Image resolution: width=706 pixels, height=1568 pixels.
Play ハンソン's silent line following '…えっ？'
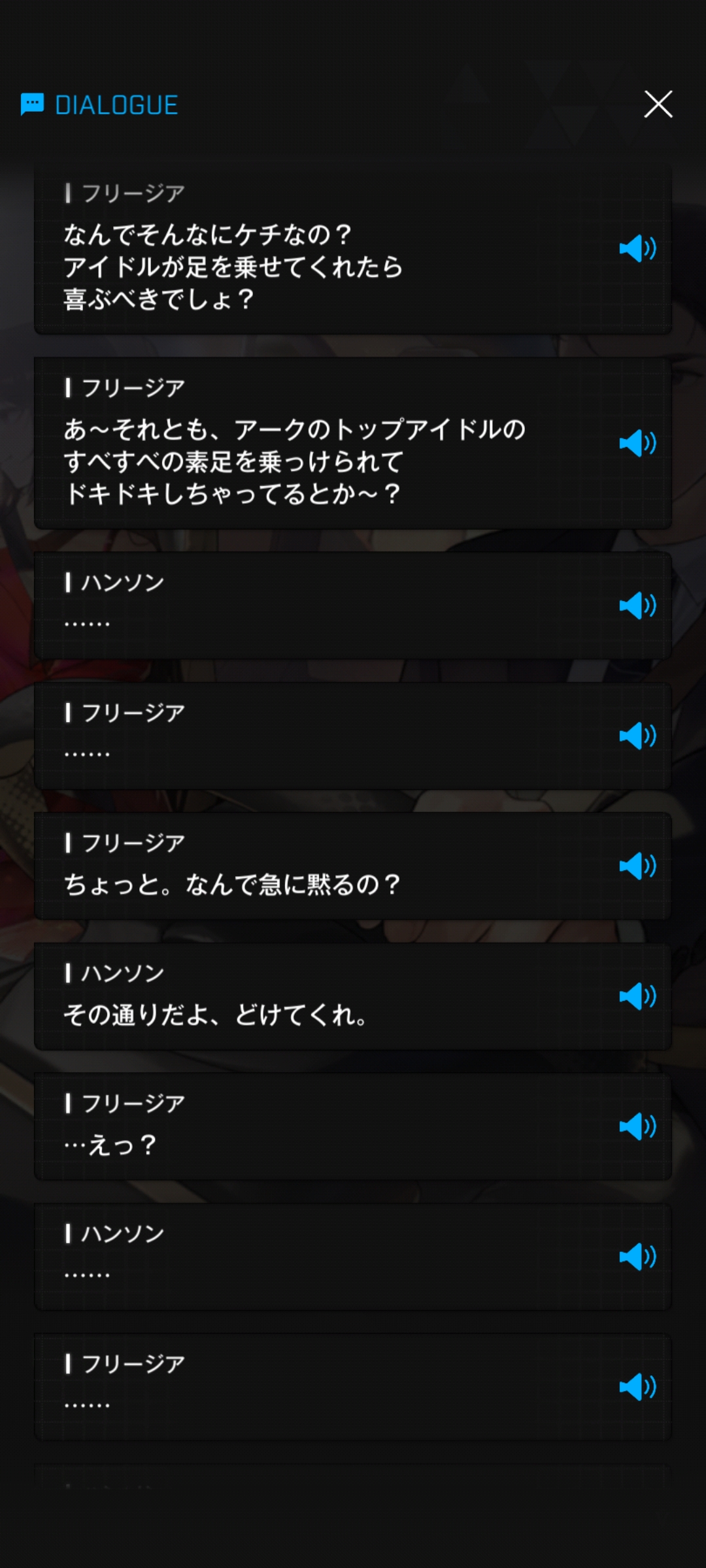point(637,1256)
